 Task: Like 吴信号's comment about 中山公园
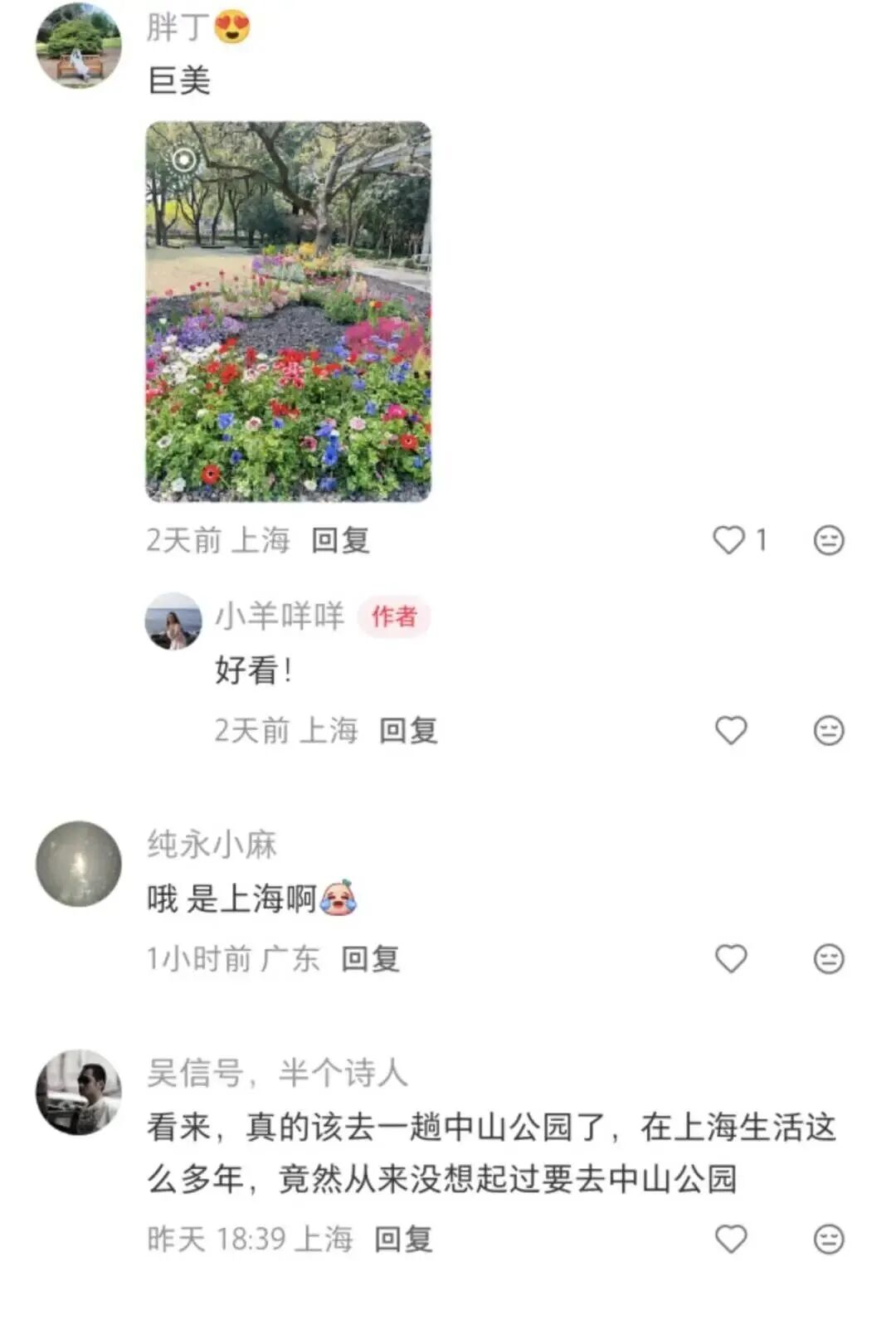(x=730, y=1239)
